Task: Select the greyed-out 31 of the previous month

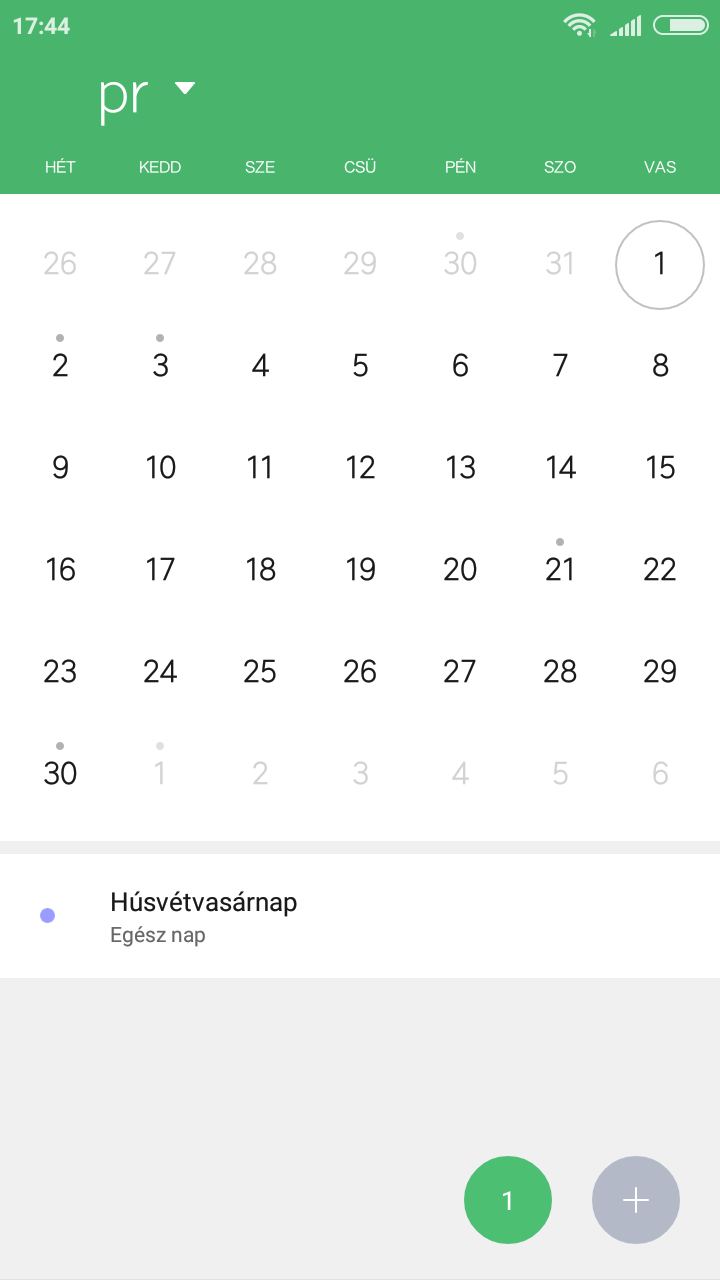Action: click(560, 263)
